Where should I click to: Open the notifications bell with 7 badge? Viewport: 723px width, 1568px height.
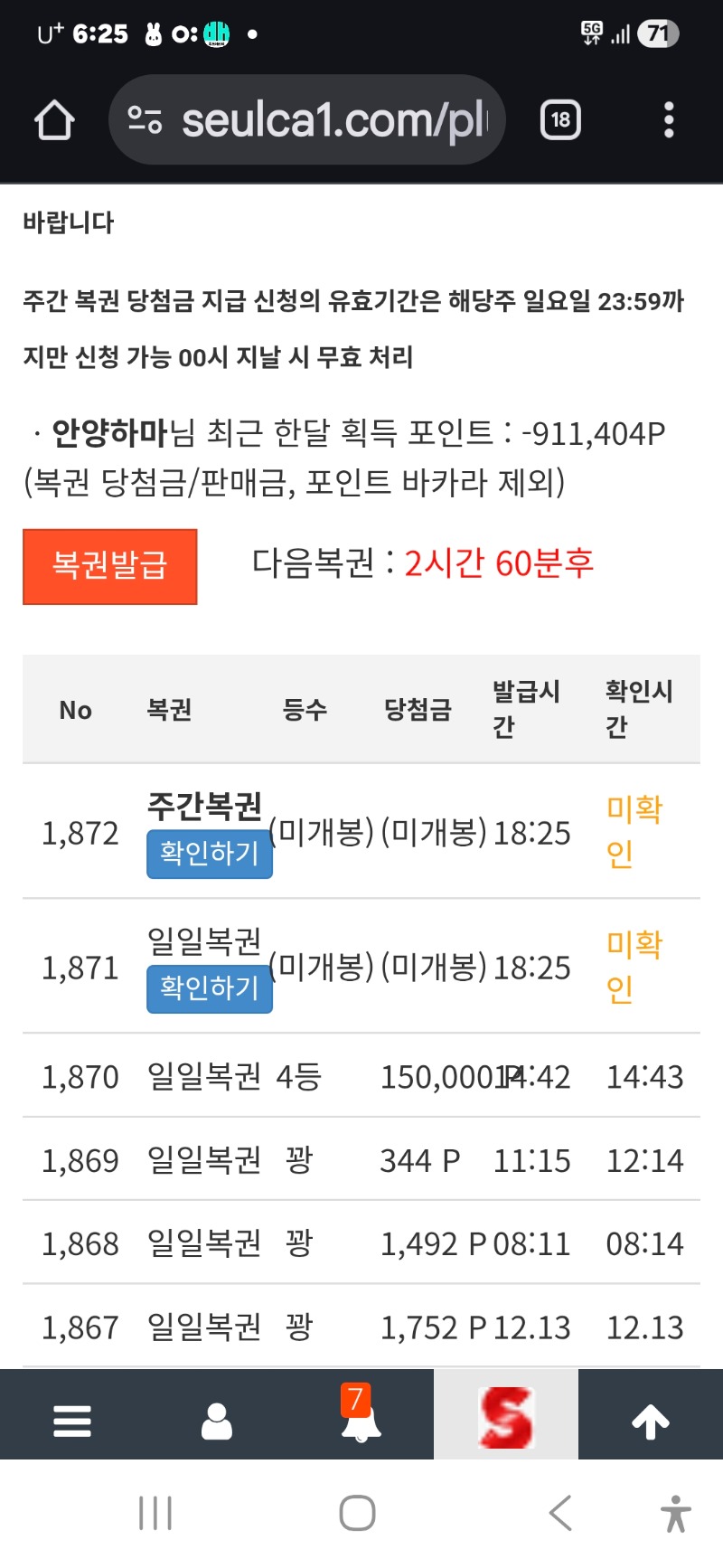pyautogui.click(x=360, y=1419)
